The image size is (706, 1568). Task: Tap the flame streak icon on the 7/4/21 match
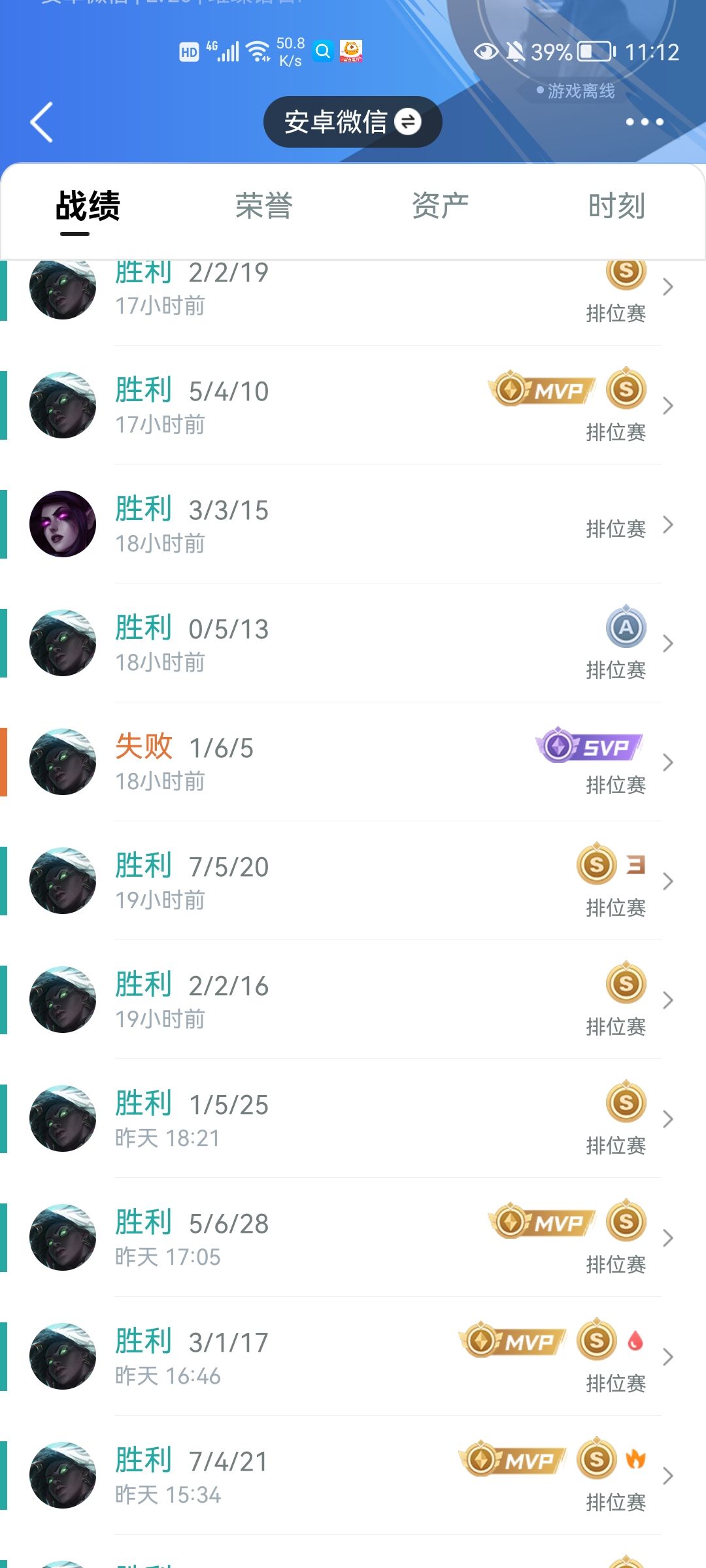click(x=635, y=1458)
